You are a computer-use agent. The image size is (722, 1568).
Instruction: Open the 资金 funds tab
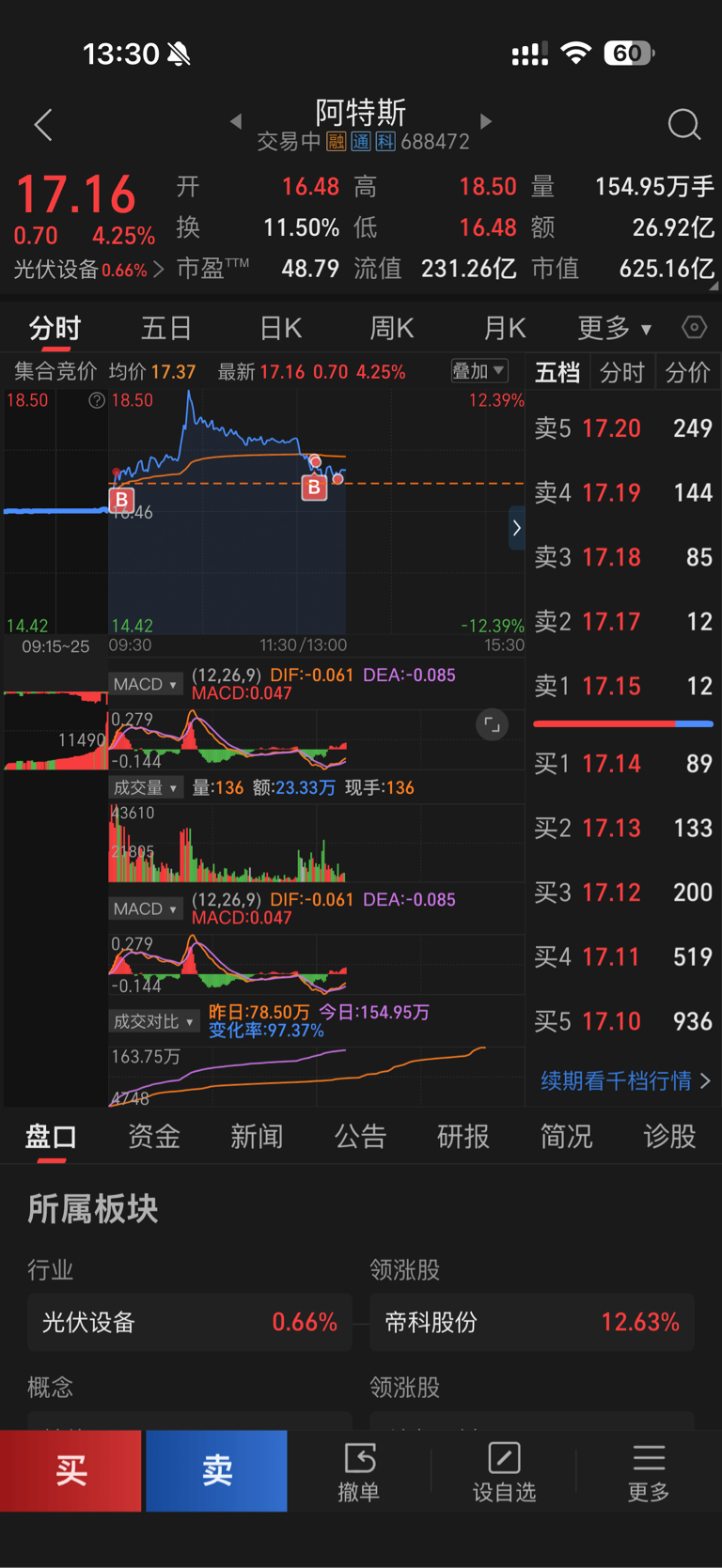point(153,1137)
